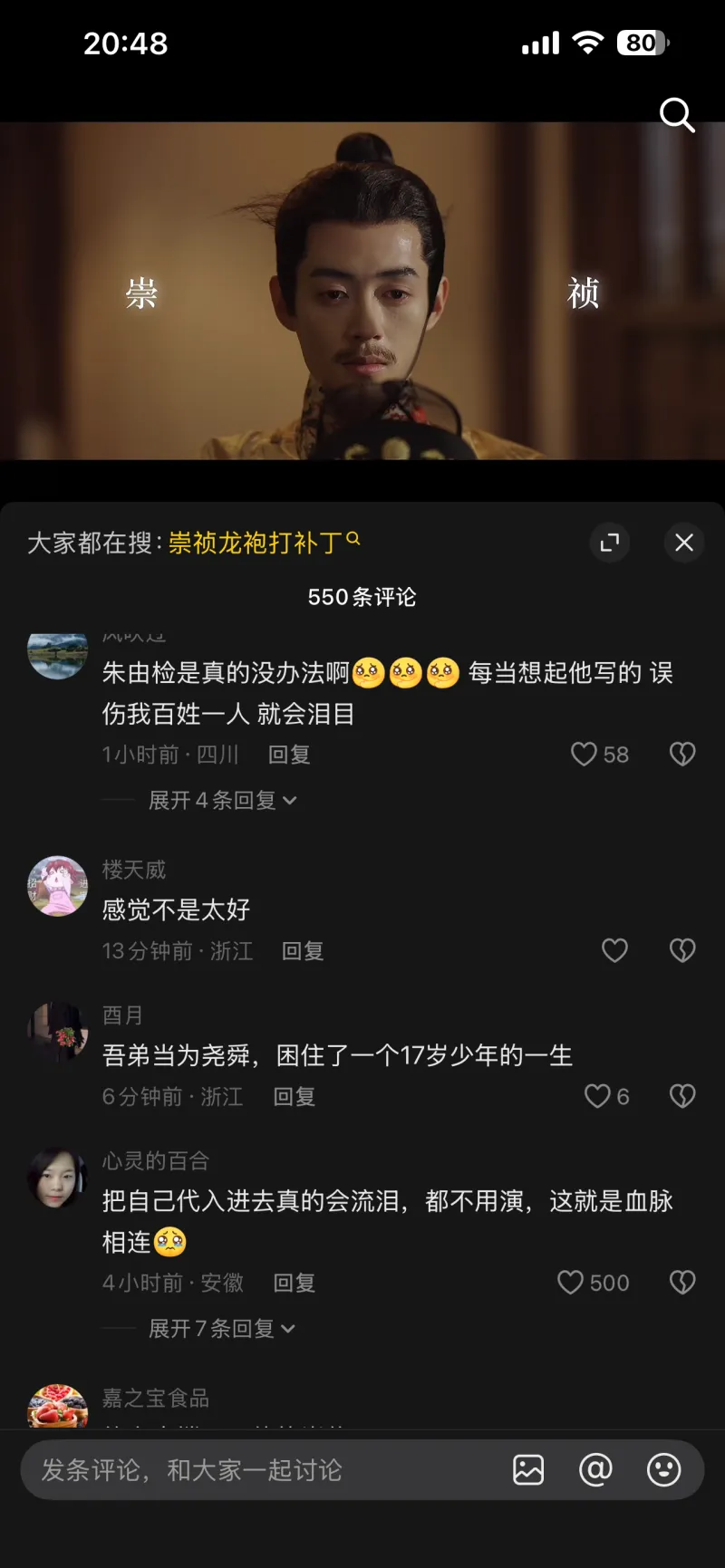This screenshot has width=725, height=1568.
Task: Attach an image to your comment
Action: point(528,1470)
